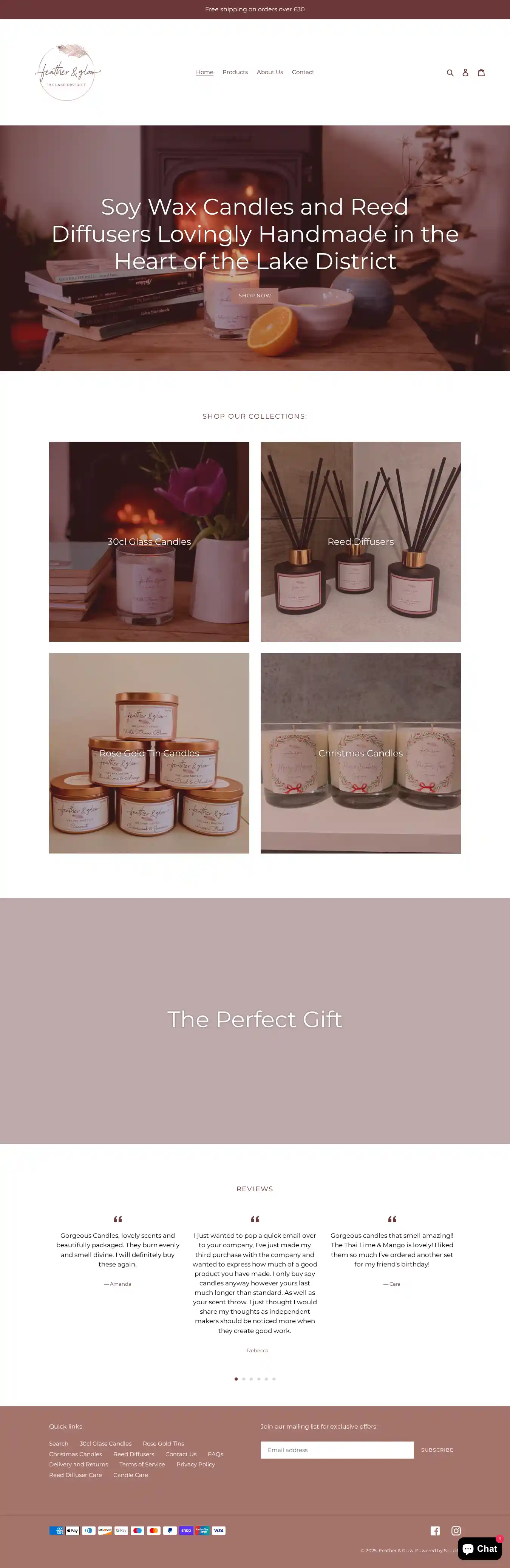Open FAQs footer link
Viewport: 510px width, 1568px height.
(215, 1454)
